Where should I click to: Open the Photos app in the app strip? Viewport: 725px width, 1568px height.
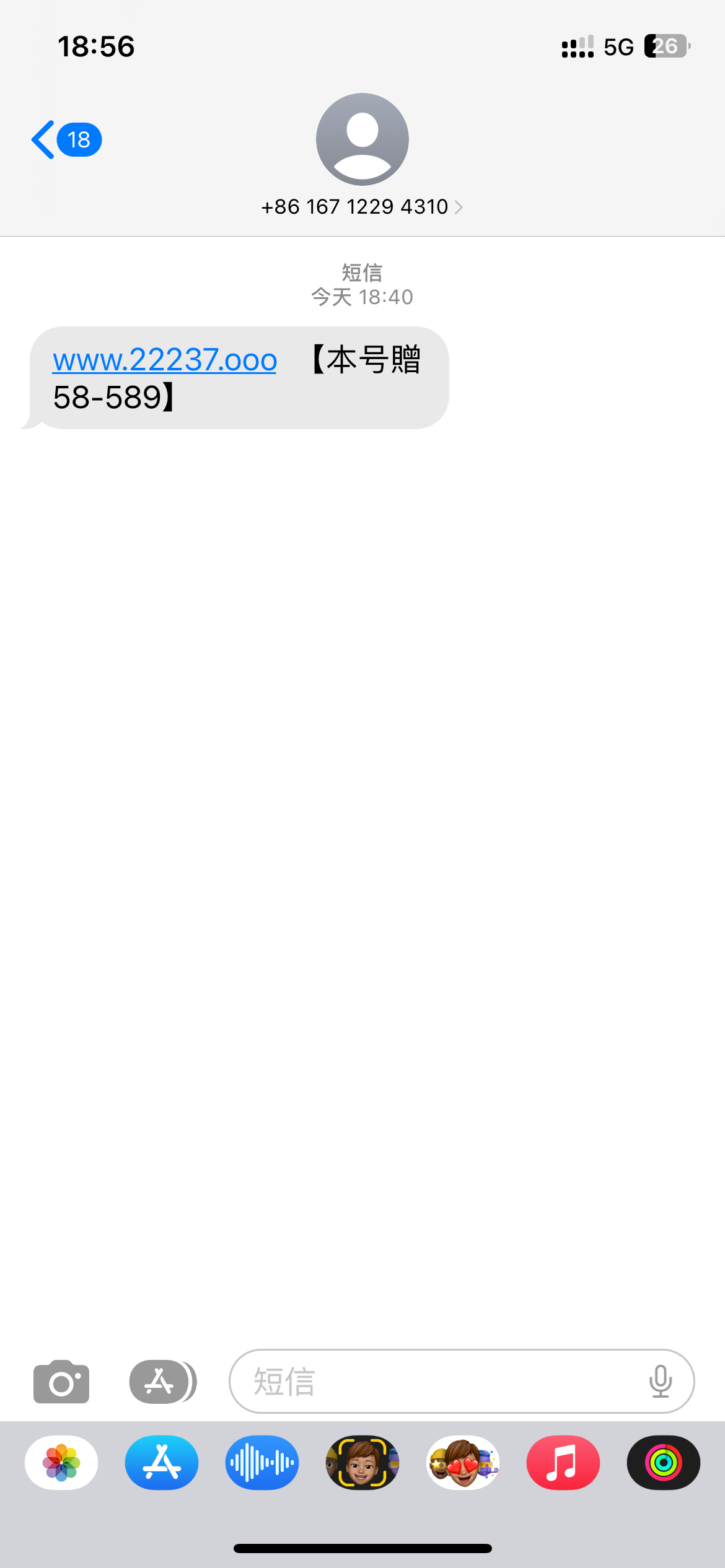61,1463
